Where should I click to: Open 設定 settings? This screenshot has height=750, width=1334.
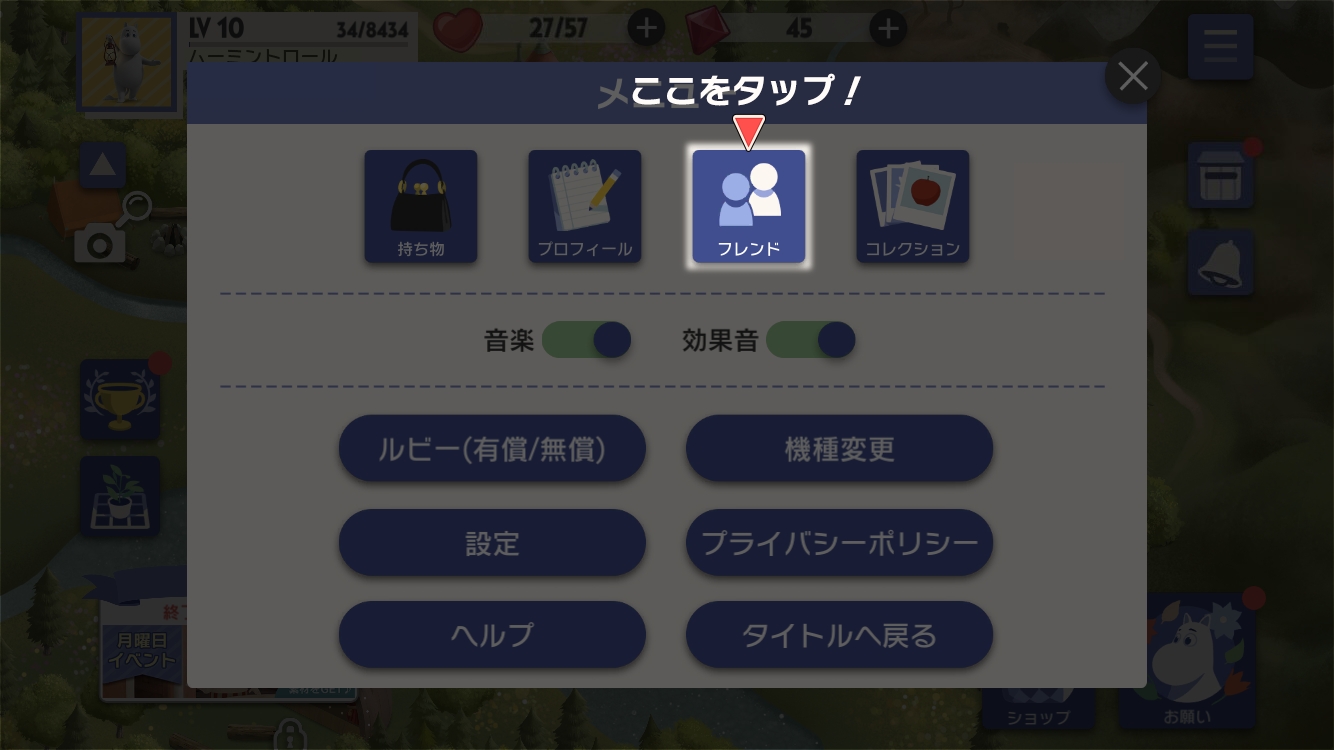[492, 543]
